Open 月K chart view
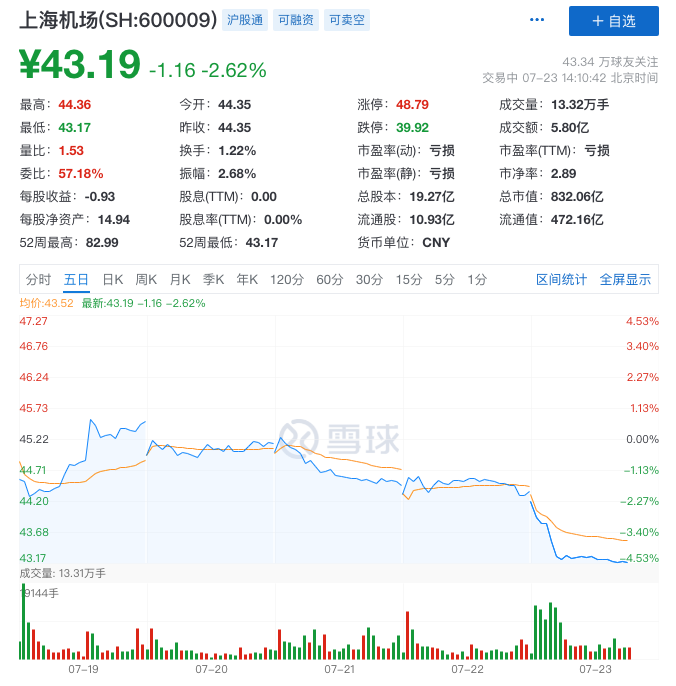The image size is (676, 686). (x=180, y=279)
